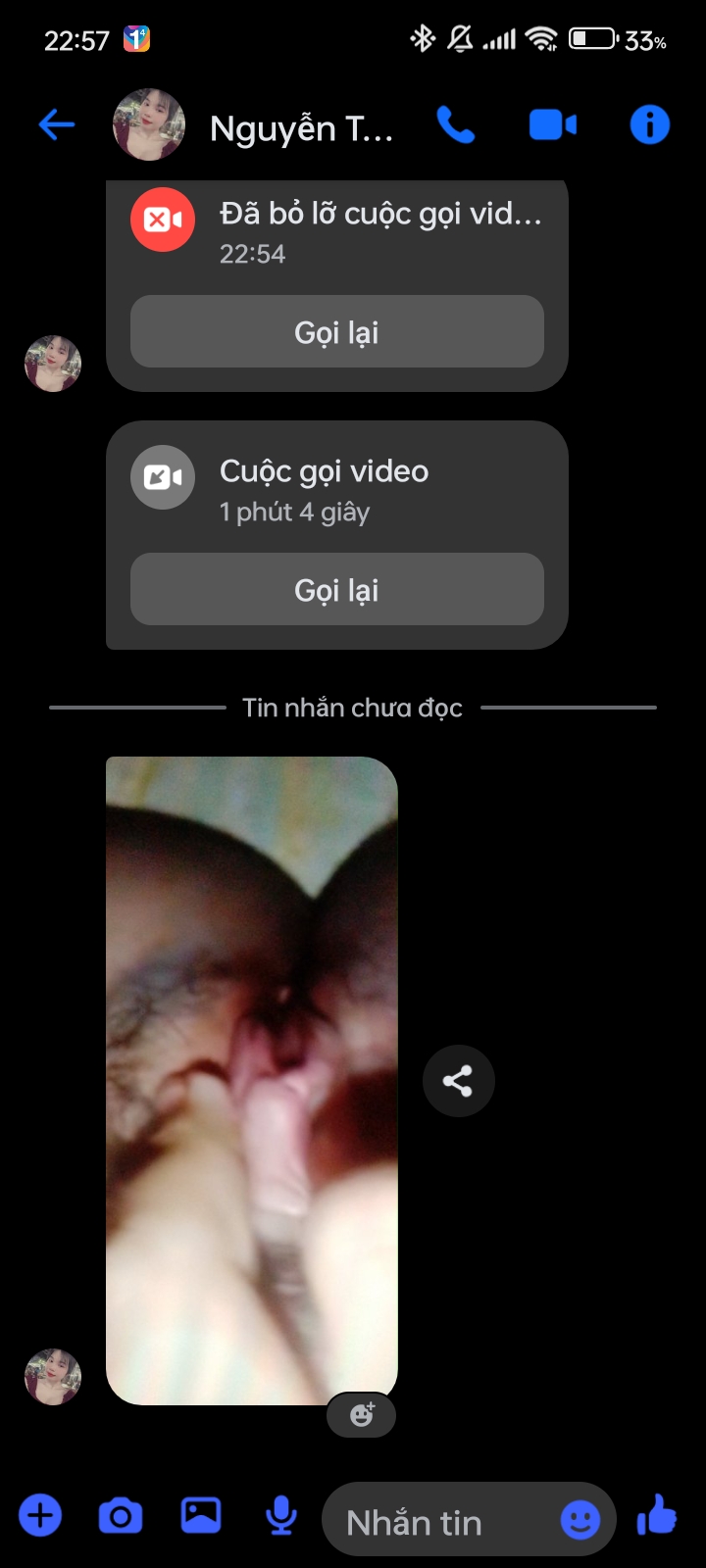
Task: Open the camera to take a photo
Action: tap(121, 1517)
